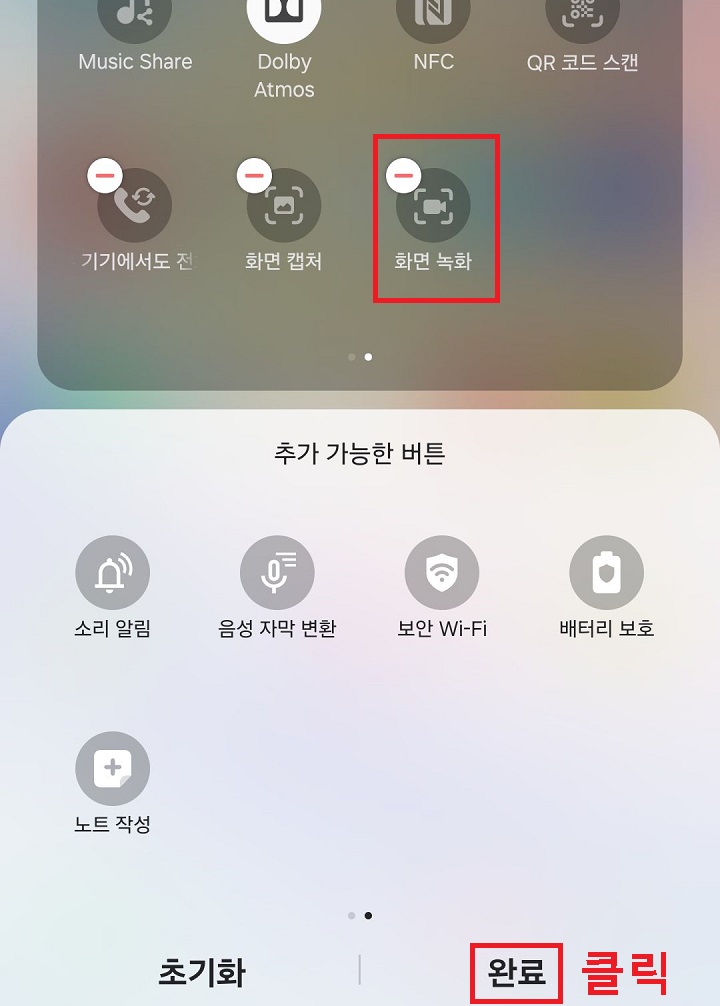
Task: Remove 화면 캡처 using its minus badge
Action: point(254,174)
